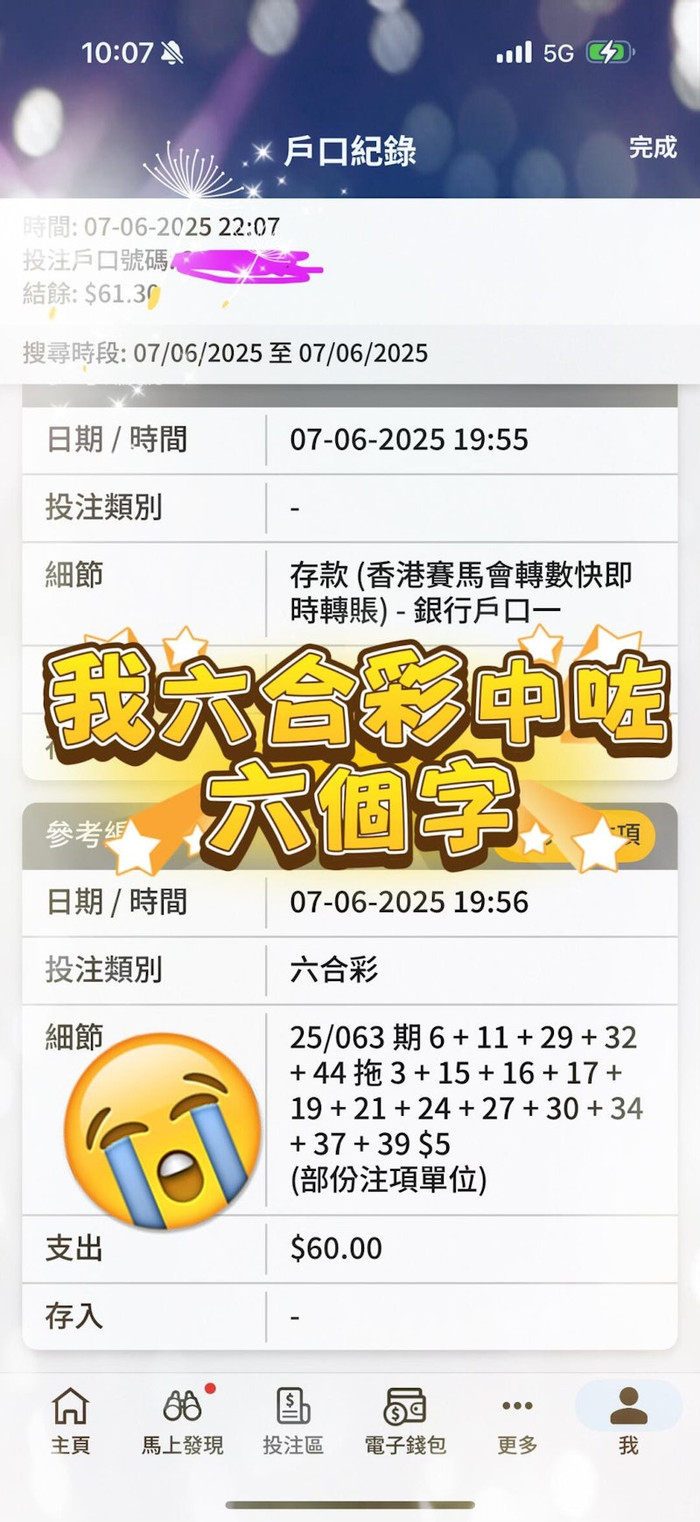This screenshot has width=700, height=1522.
Task: Go to the 主頁 home tab
Action: (70, 1420)
